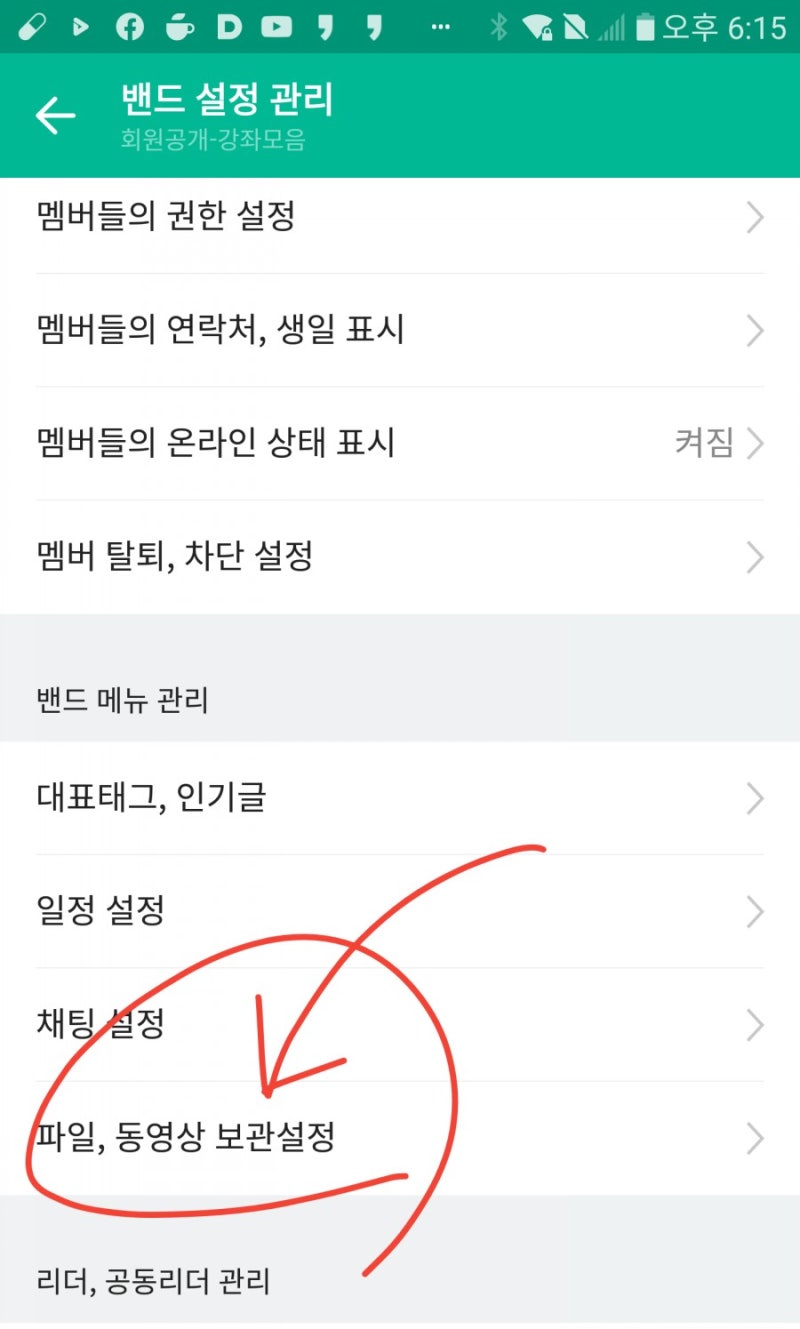This screenshot has height=1329, width=800.
Task: Open 멤버들의 온라인 상태 표시 setting
Action: (x=400, y=443)
